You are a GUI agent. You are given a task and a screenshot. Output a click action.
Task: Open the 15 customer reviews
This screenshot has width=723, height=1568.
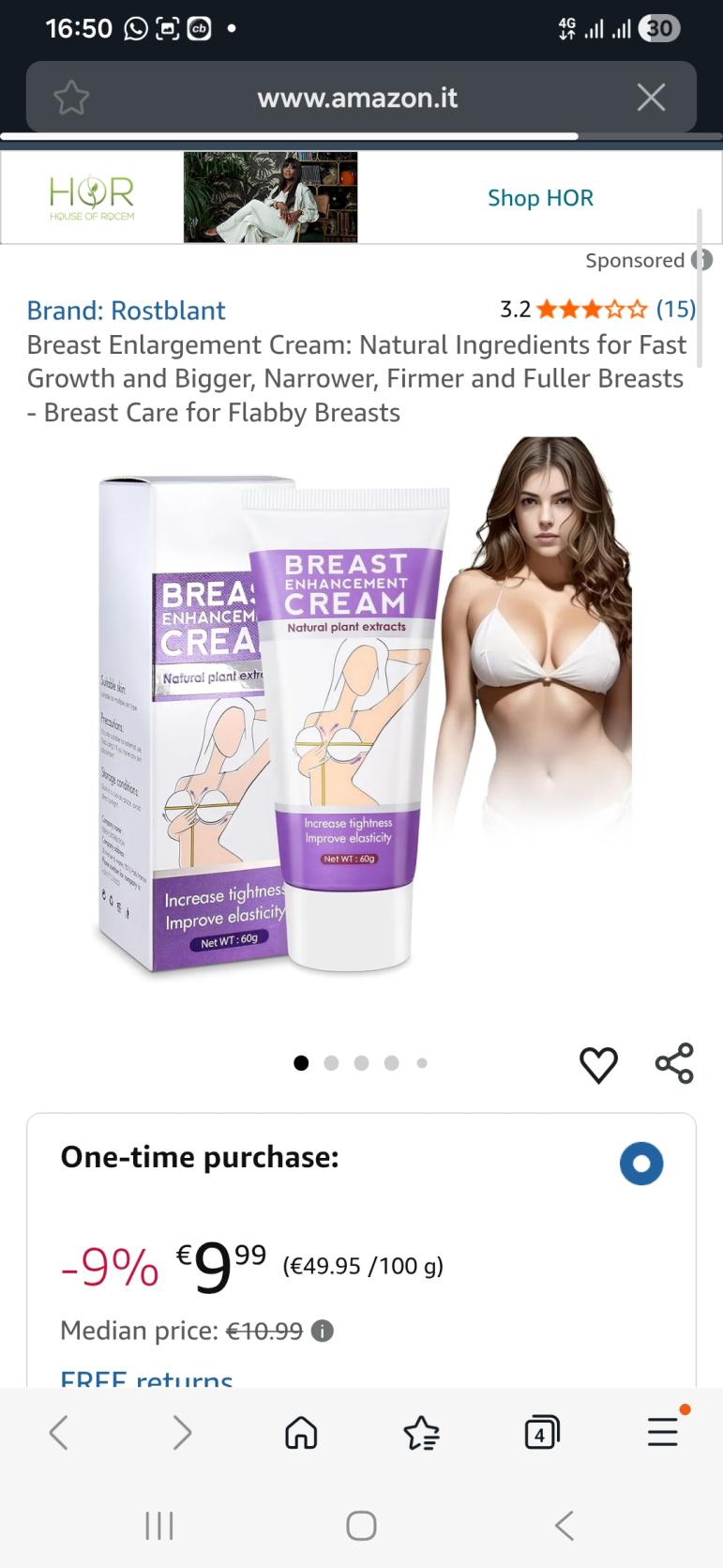(675, 309)
